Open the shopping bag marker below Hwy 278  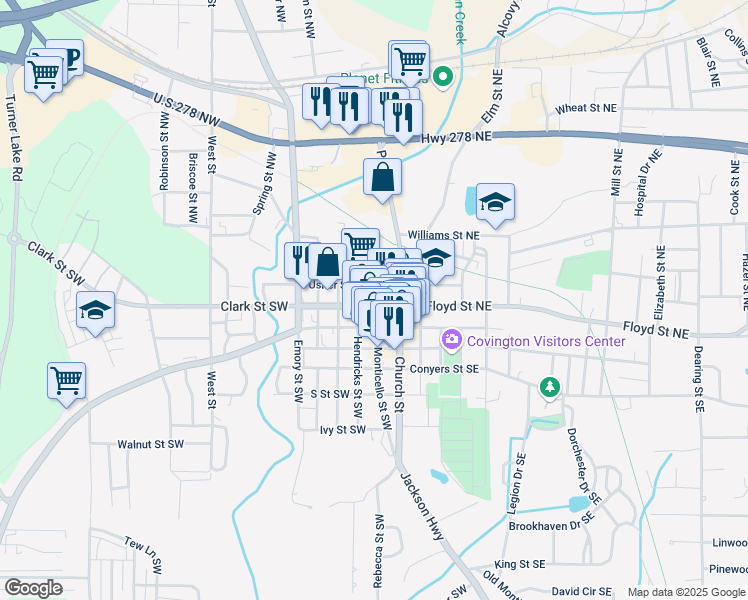point(382,179)
